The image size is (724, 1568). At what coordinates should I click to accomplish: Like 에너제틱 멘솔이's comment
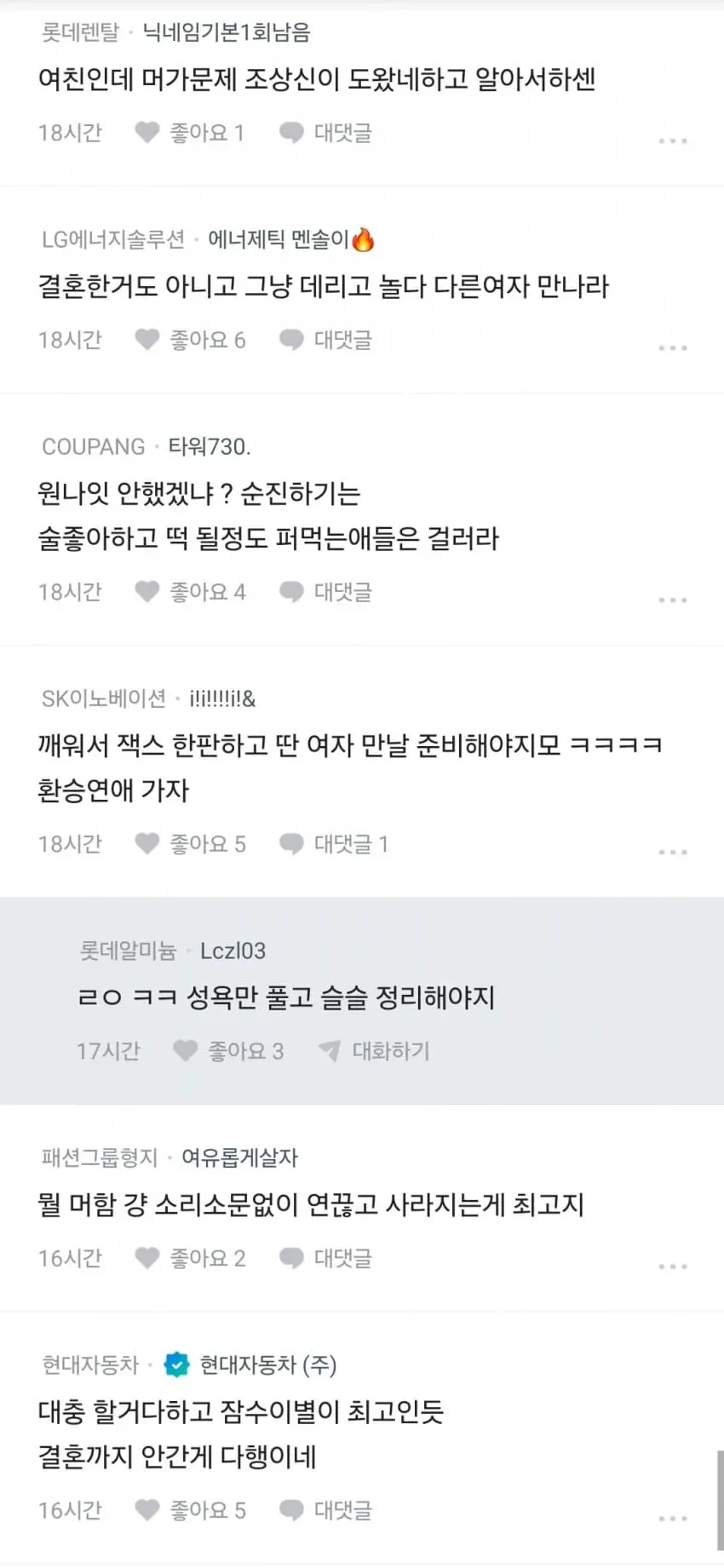[190, 340]
